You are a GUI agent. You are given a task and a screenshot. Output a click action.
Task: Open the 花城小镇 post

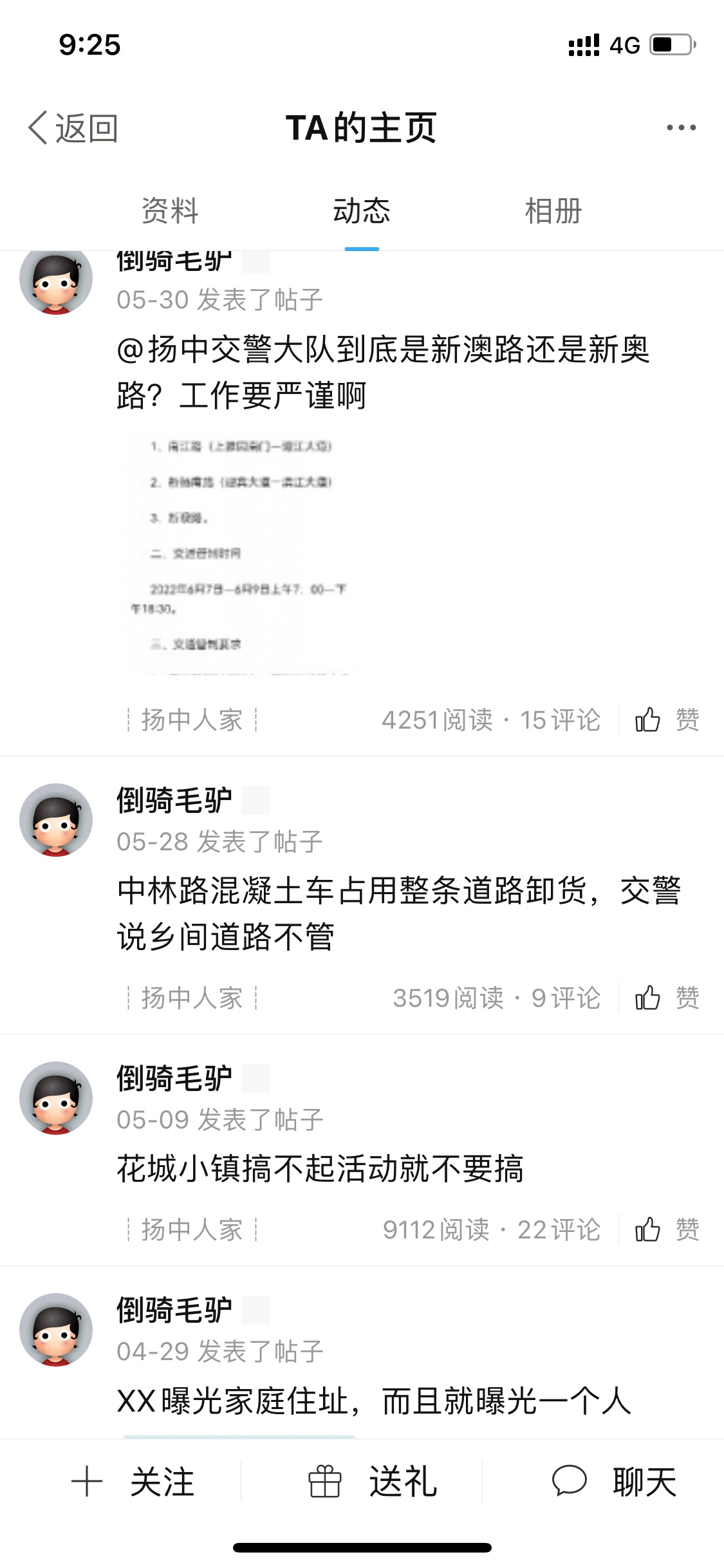tap(320, 1169)
